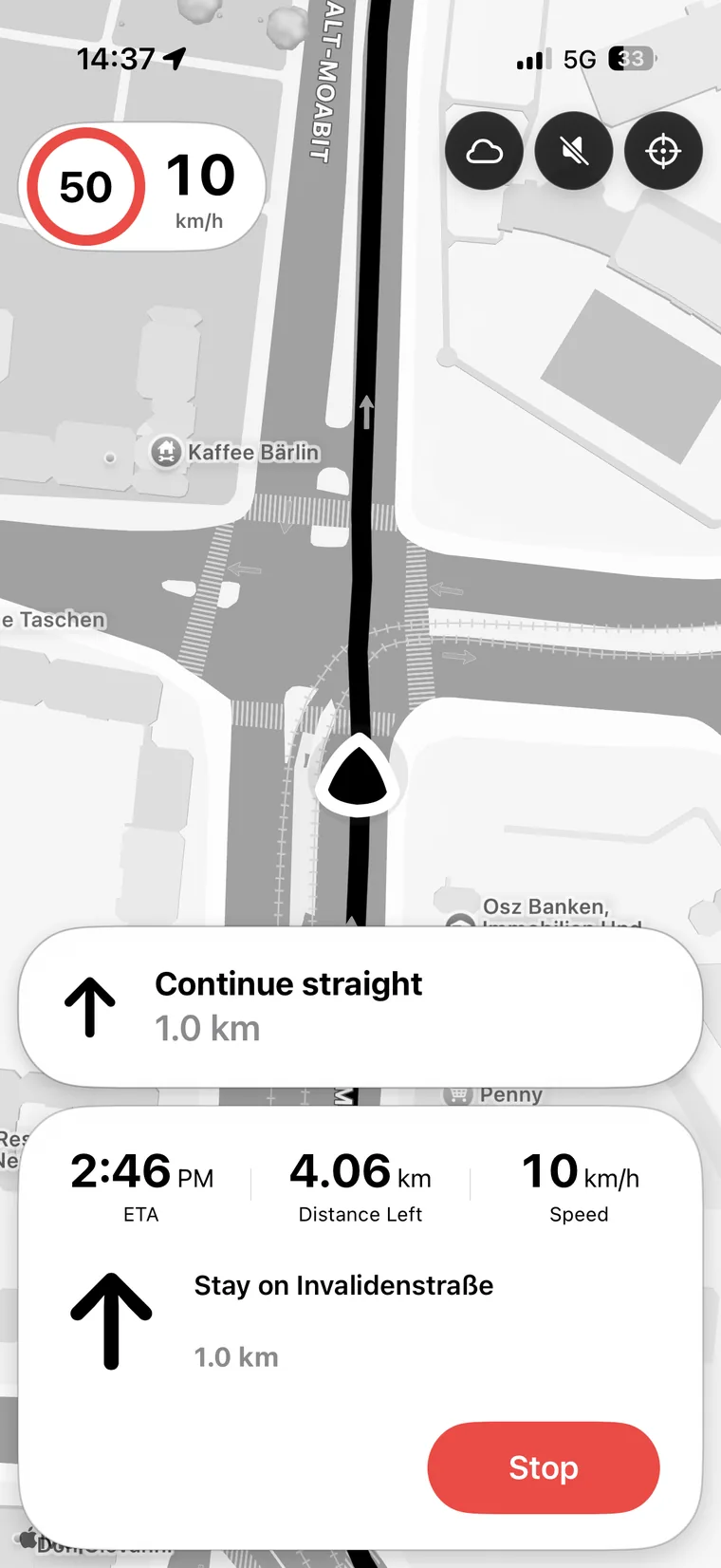Recenter the map on current location

663,151
